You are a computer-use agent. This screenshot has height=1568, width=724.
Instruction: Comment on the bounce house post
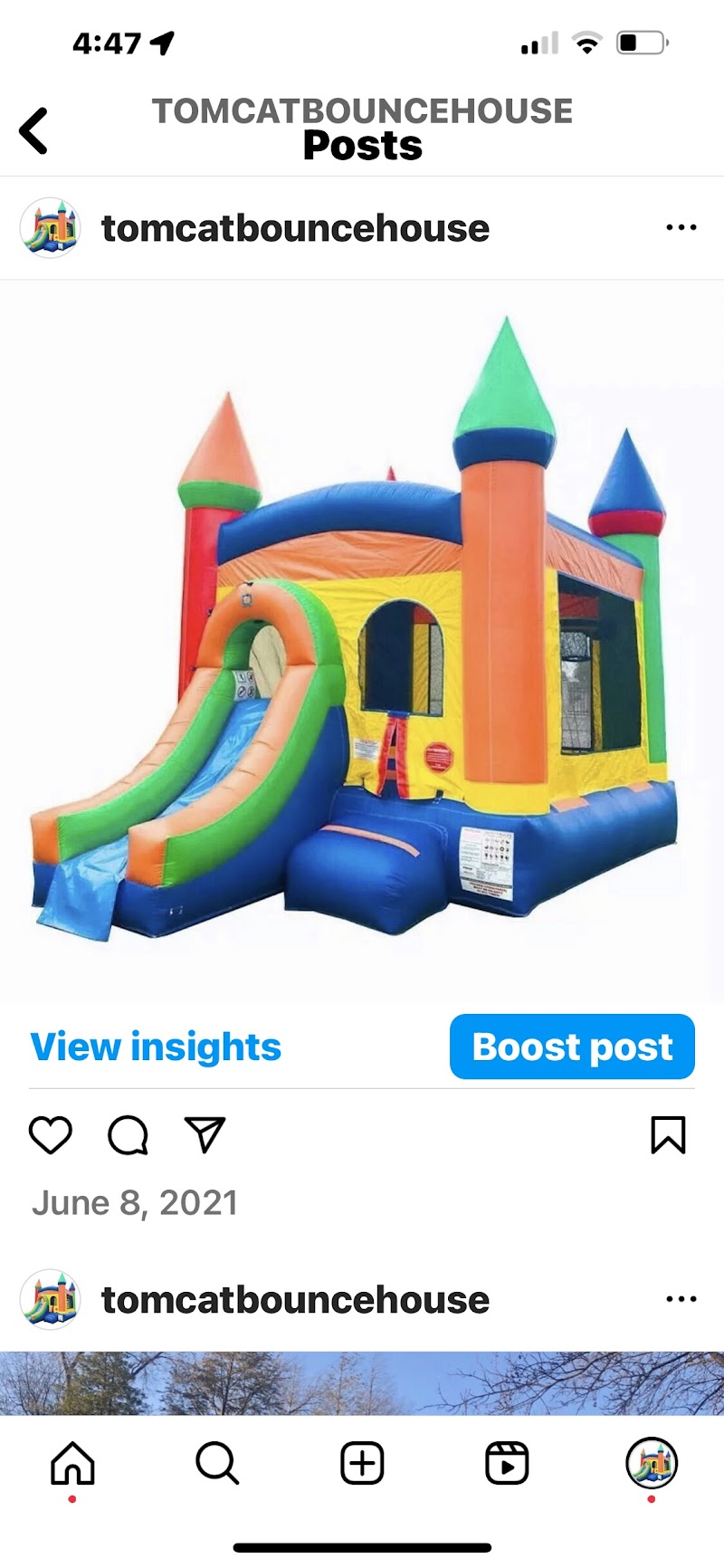(128, 1134)
